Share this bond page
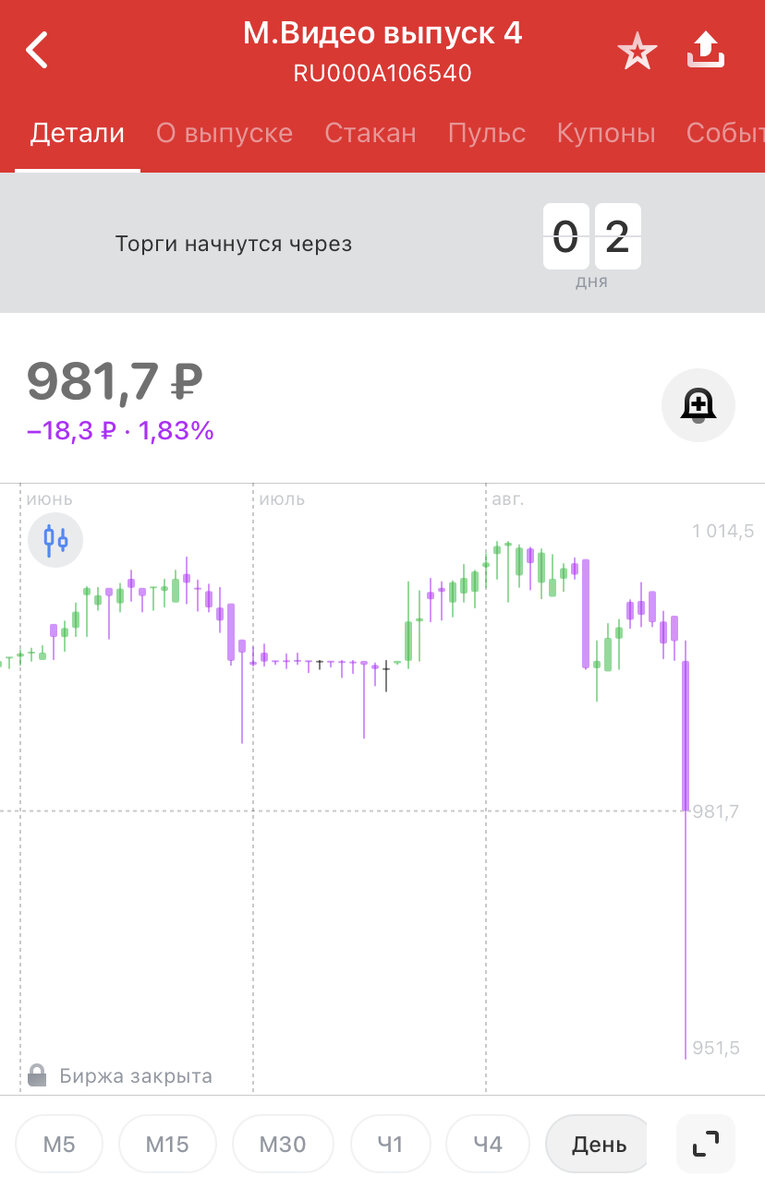Viewport: 765px width, 1200px height. coord(706,51)
